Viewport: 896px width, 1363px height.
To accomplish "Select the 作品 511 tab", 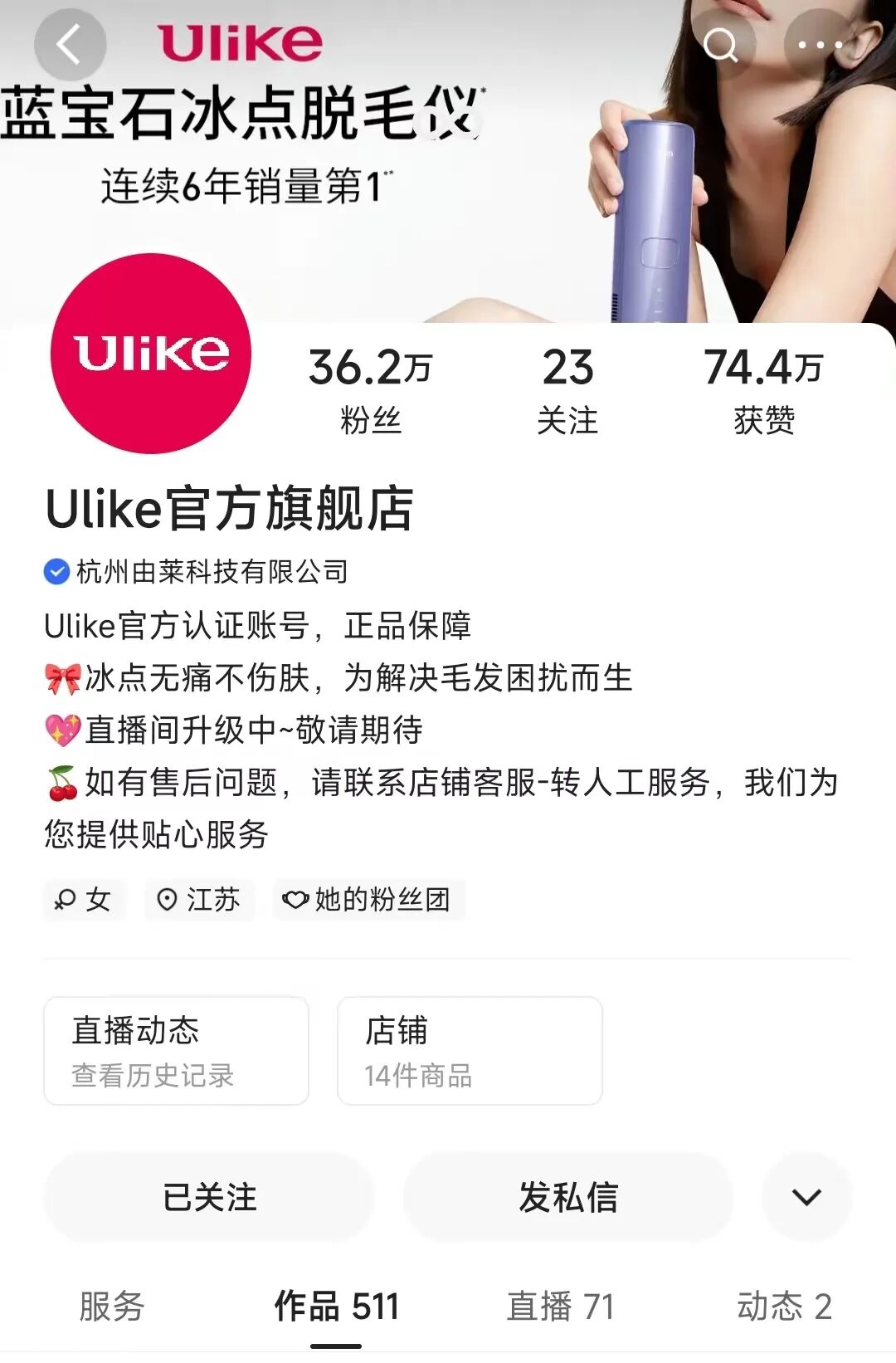I will click(x=337, y=1307).
